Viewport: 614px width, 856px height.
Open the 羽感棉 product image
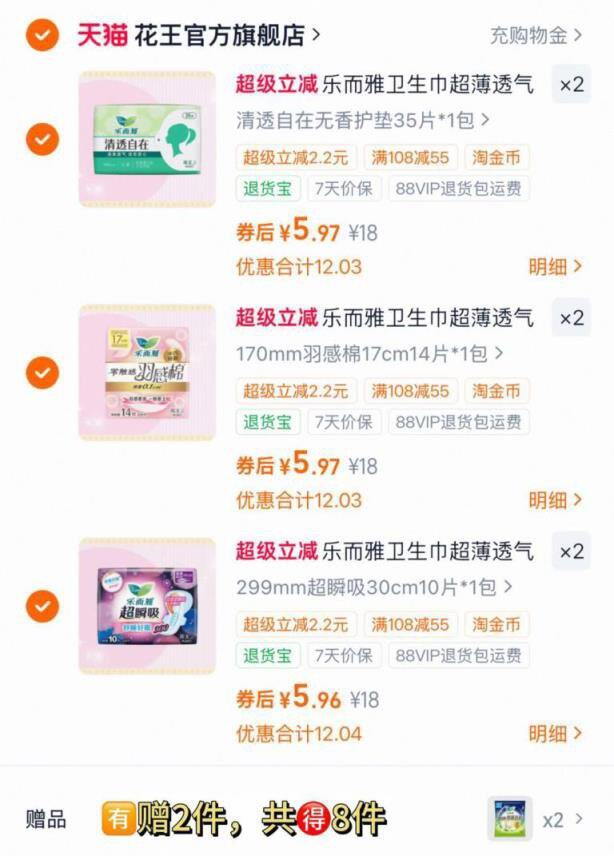tap(147, 373)
